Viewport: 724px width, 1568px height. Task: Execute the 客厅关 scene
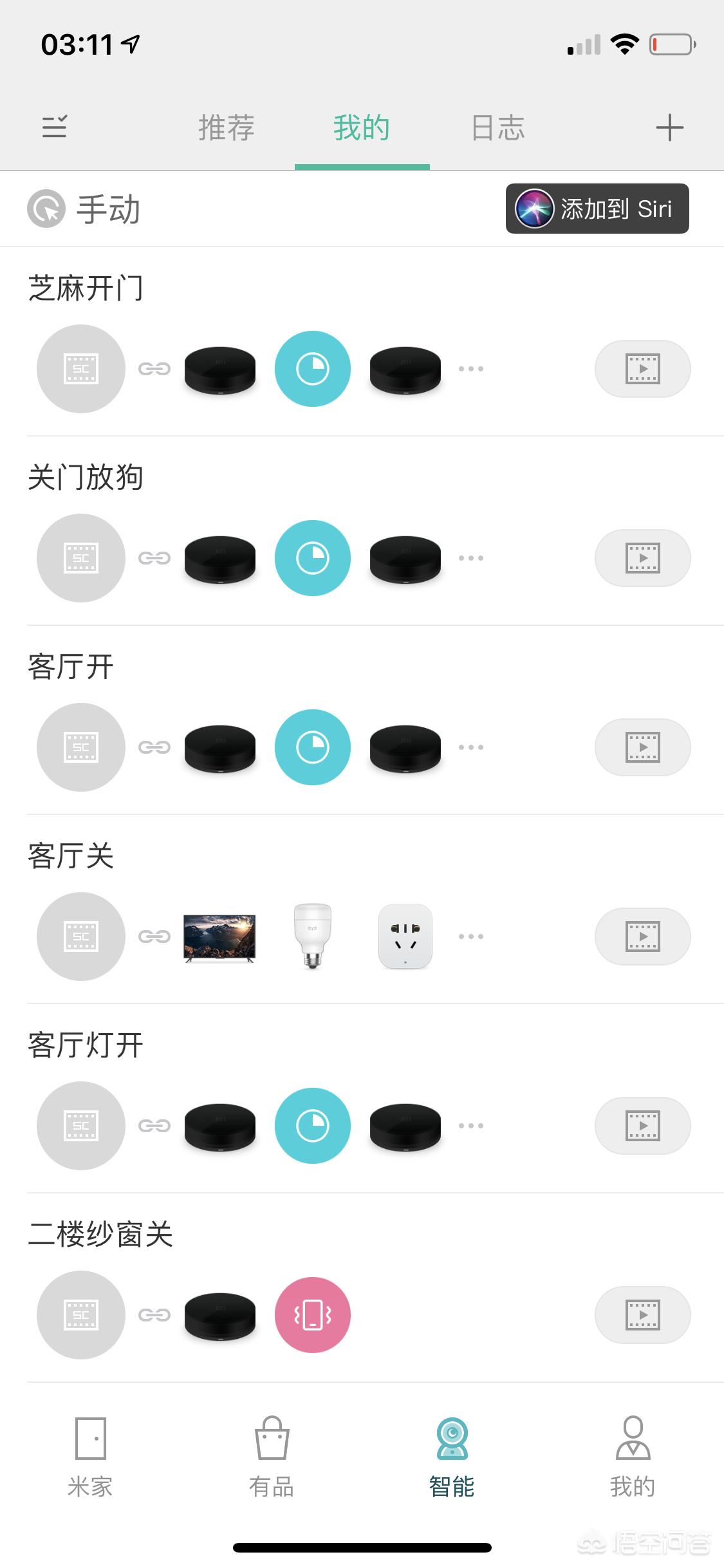coord(642,937)
